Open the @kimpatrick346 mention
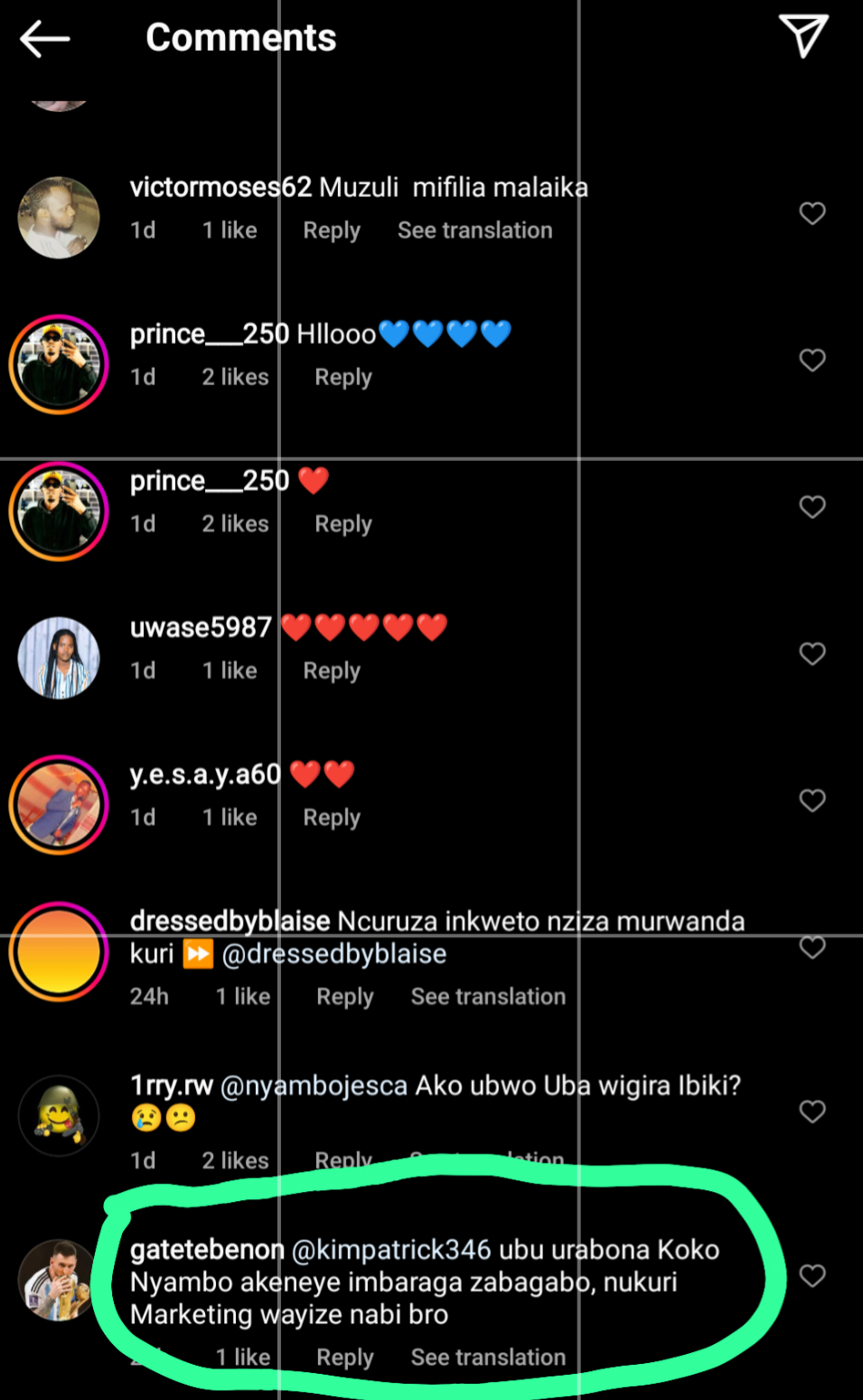 (391, 1250)
